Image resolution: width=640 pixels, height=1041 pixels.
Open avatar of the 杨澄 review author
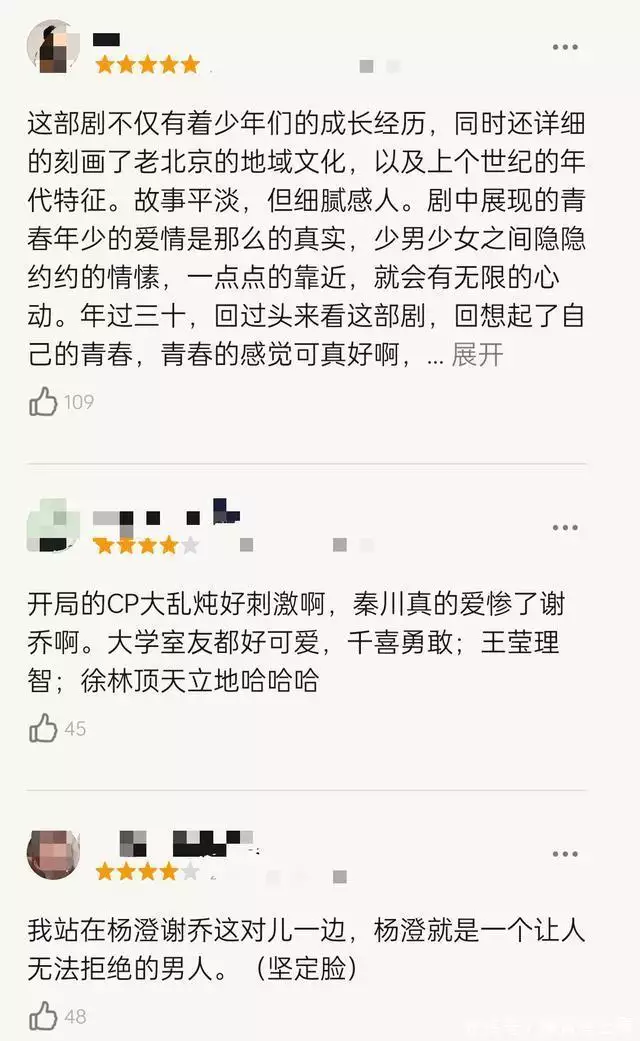click(53, 855)
